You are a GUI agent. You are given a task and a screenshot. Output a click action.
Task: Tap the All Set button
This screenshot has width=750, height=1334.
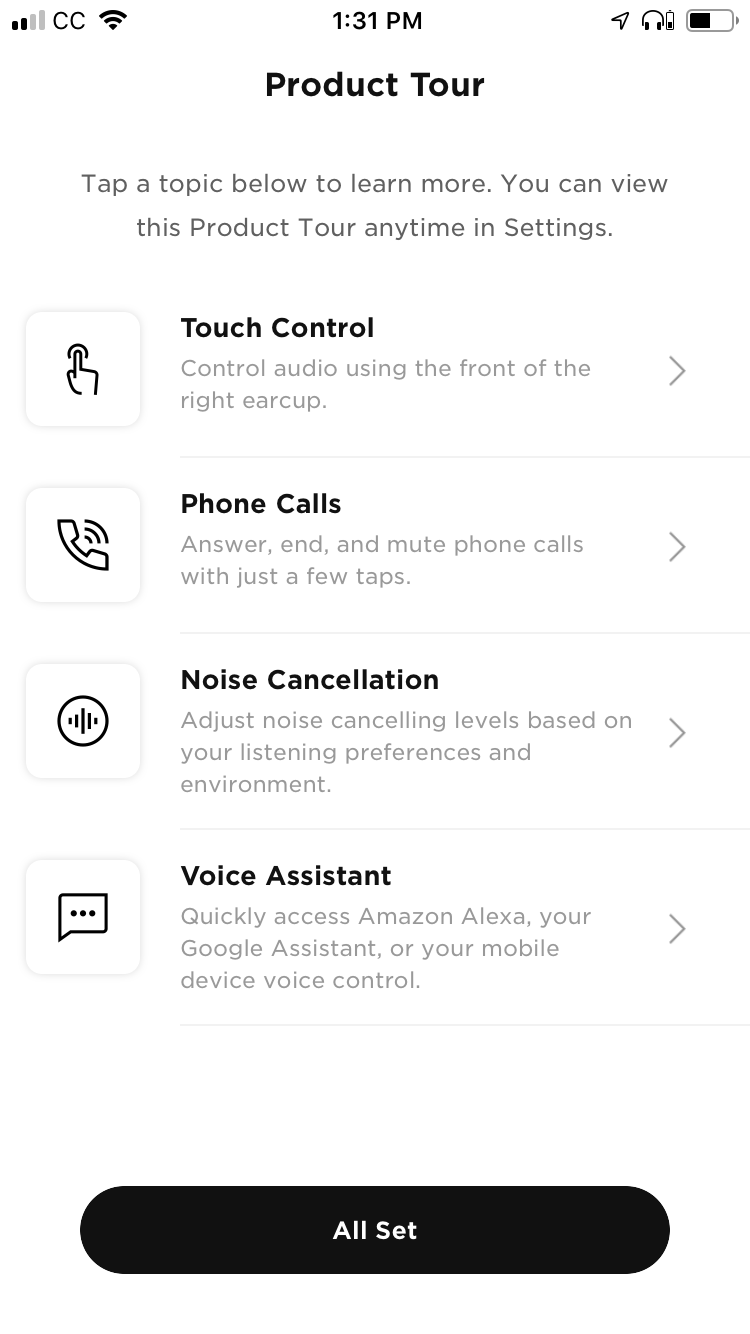[x=375, y=1230]
